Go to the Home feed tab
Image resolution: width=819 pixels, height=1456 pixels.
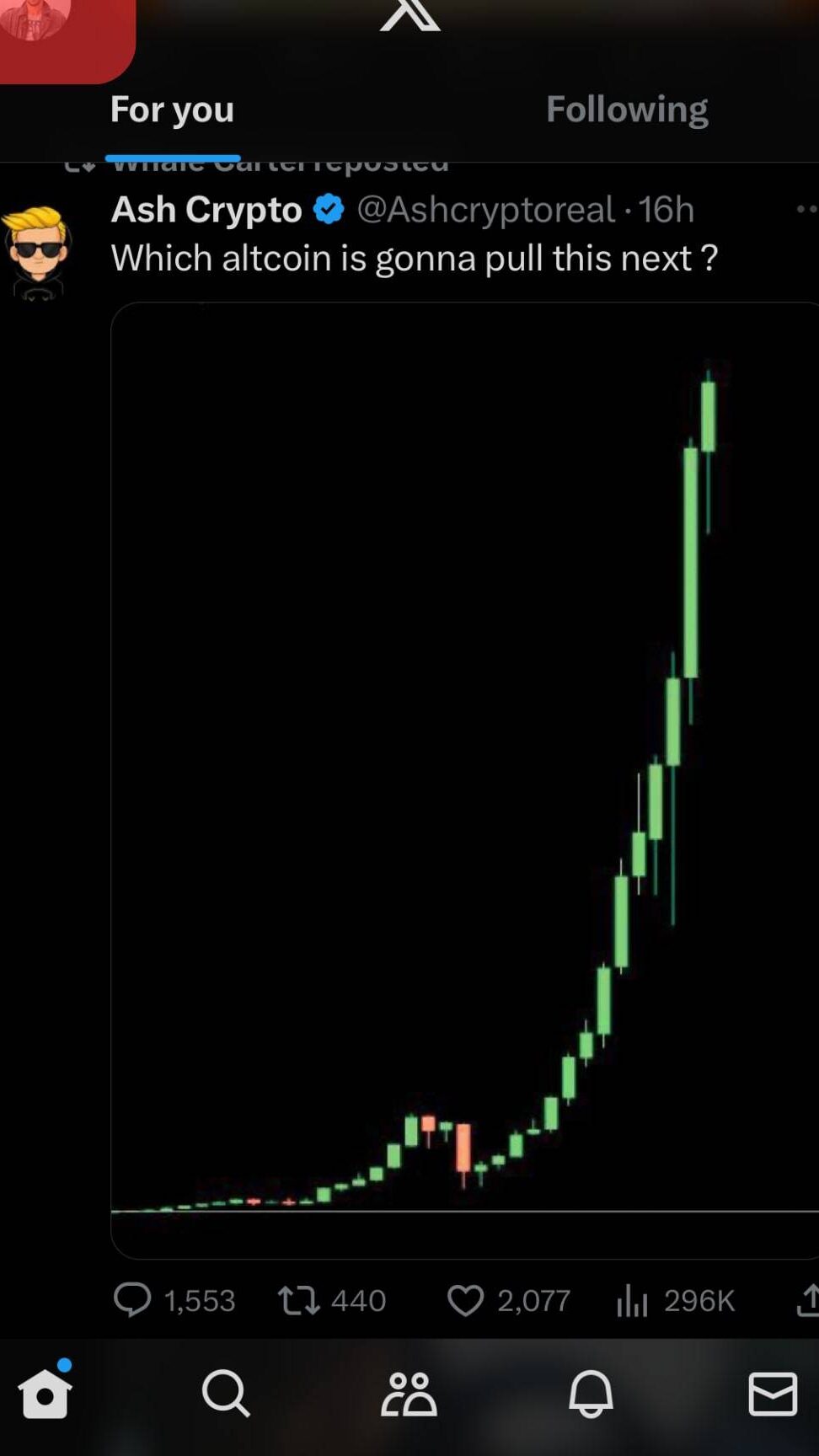(45, 1394)
